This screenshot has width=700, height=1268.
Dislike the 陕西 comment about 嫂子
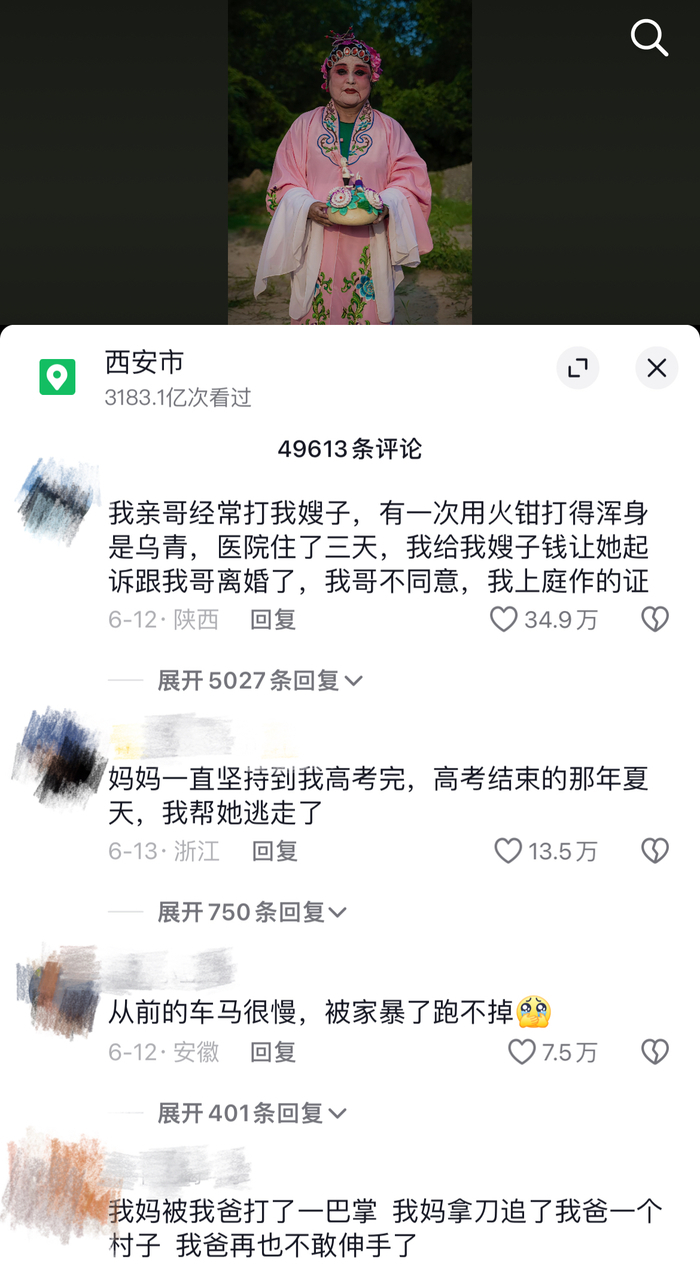pyautogui.click(x=655, y=620)
